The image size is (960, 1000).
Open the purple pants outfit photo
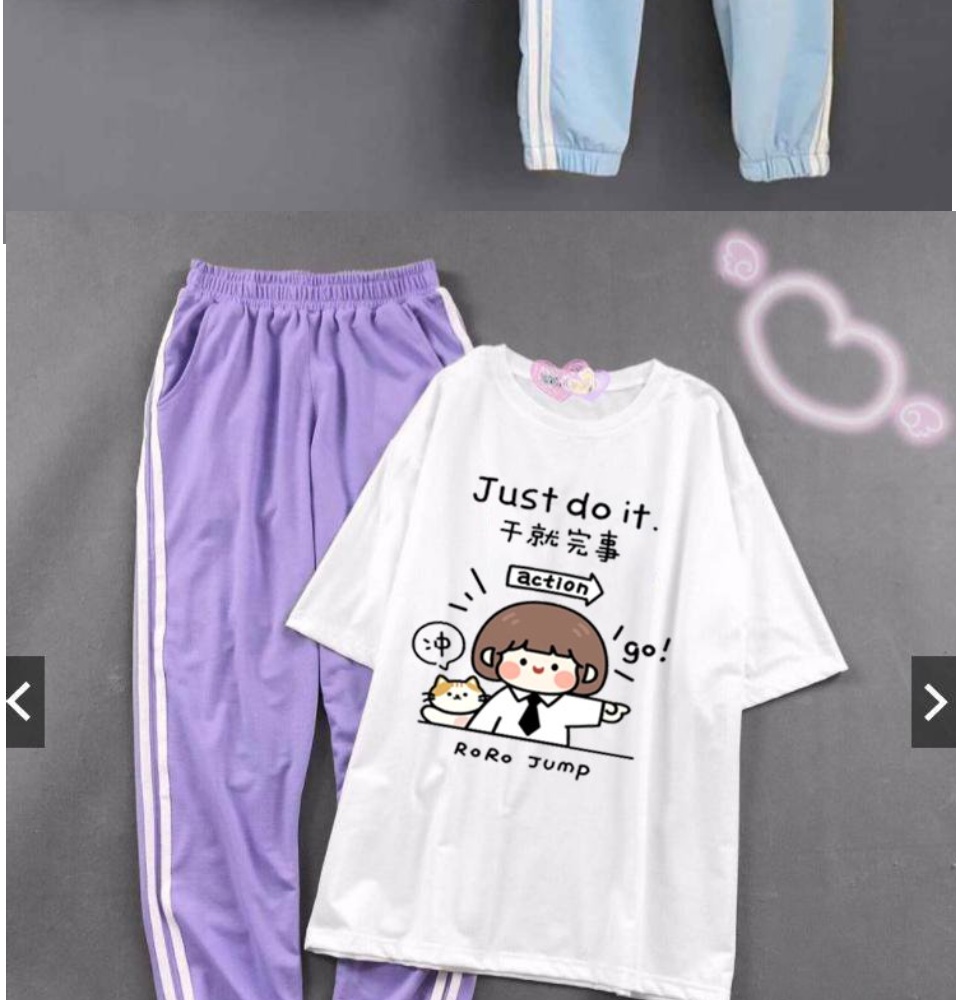click(481, 605)
